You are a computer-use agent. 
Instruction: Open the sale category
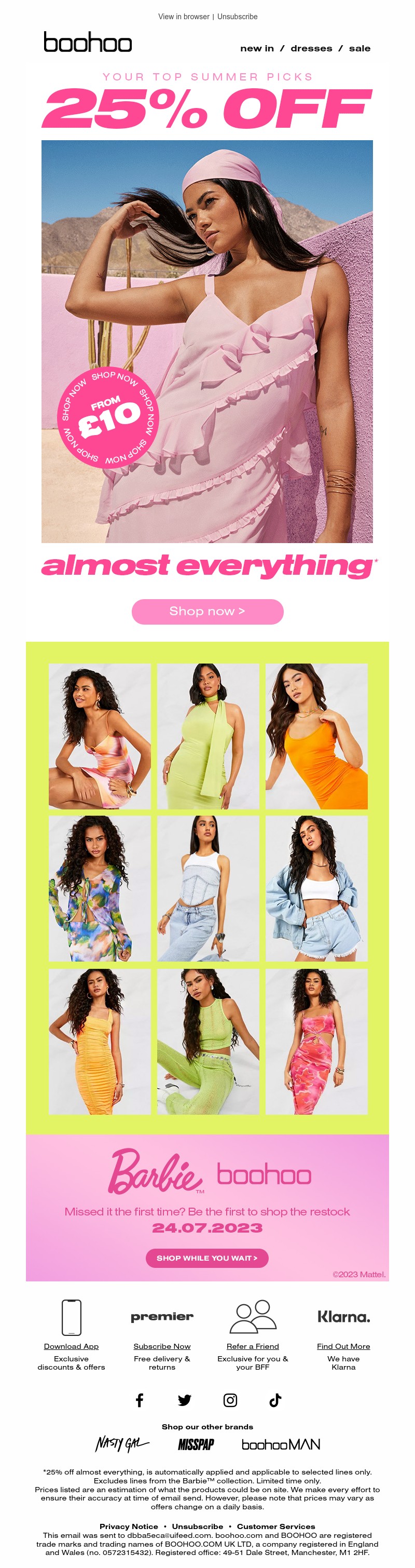point(359,49)
